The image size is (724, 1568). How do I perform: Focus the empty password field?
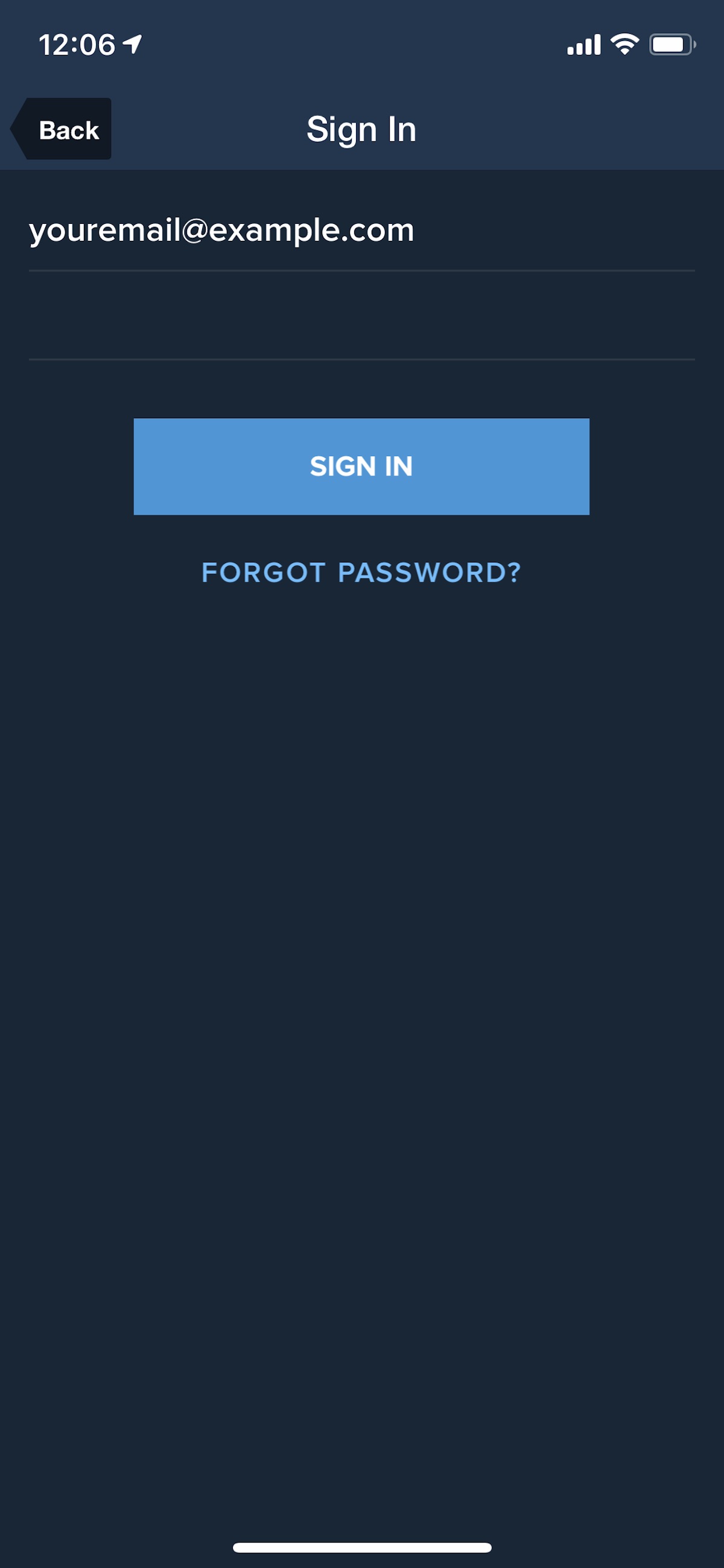point(362,316)
